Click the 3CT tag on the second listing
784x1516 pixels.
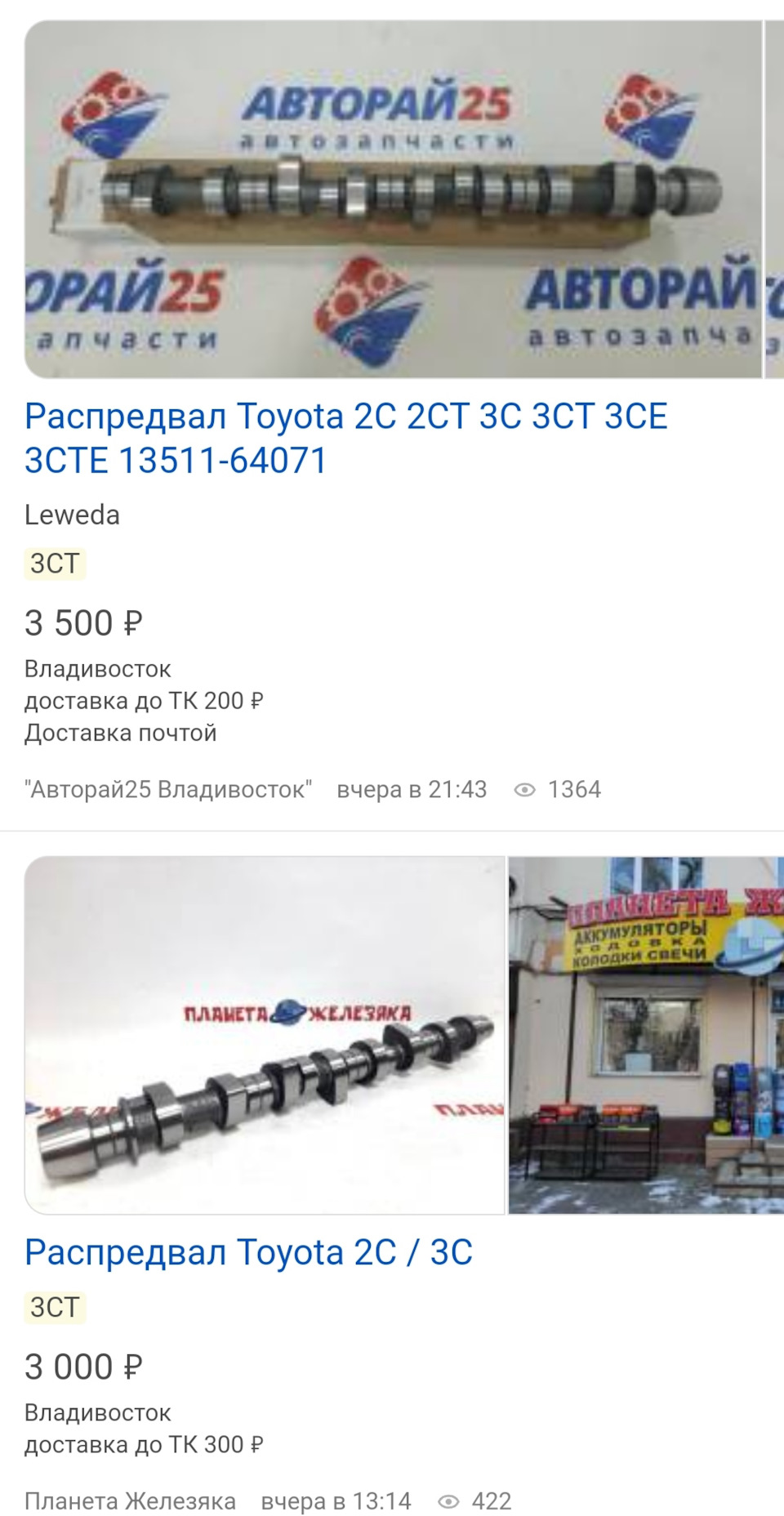point(53,1306)
